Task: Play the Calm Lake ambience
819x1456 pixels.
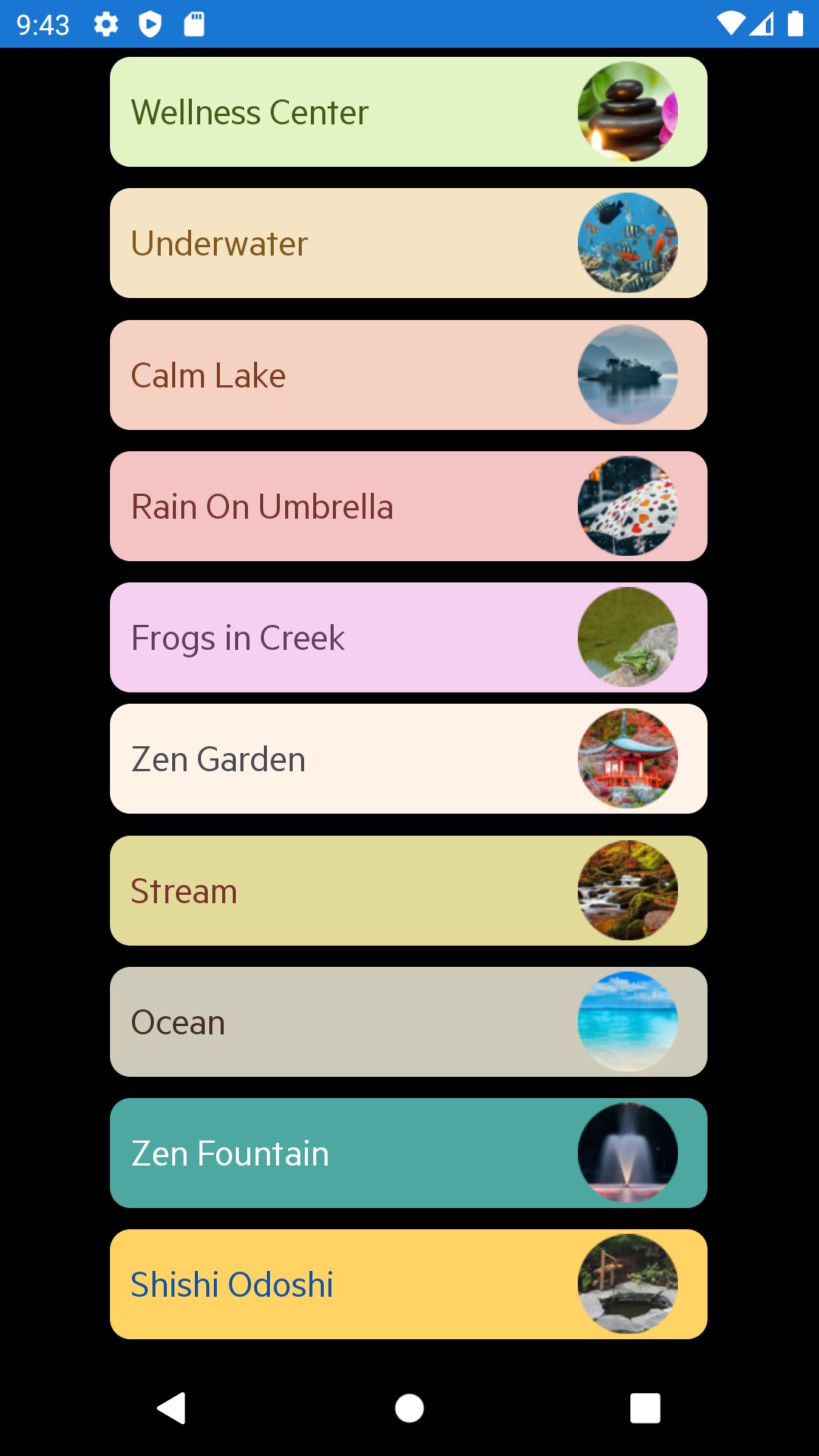Action: (408, 375)
